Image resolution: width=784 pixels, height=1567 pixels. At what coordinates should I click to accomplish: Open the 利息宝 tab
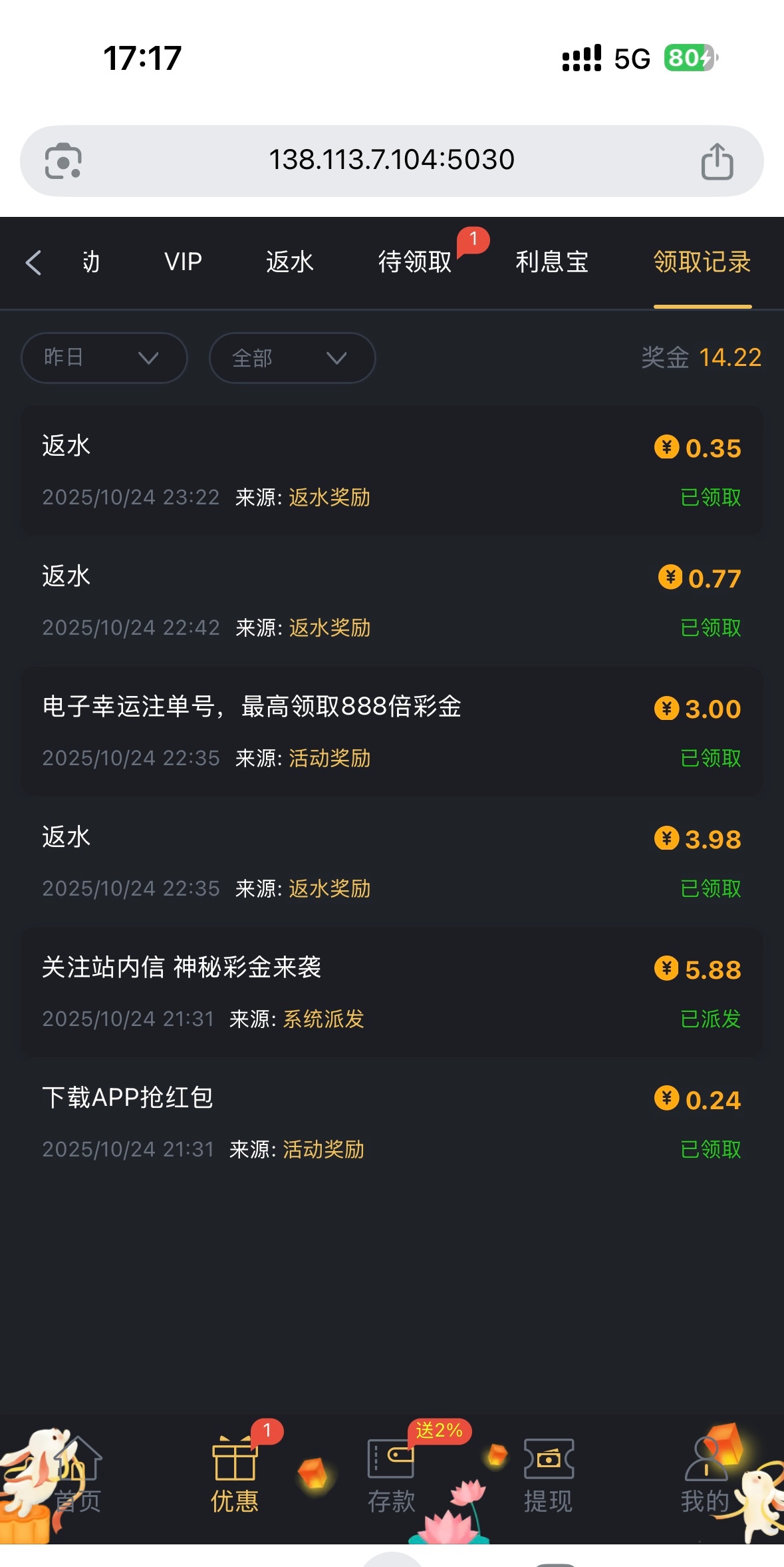[552, 262]
